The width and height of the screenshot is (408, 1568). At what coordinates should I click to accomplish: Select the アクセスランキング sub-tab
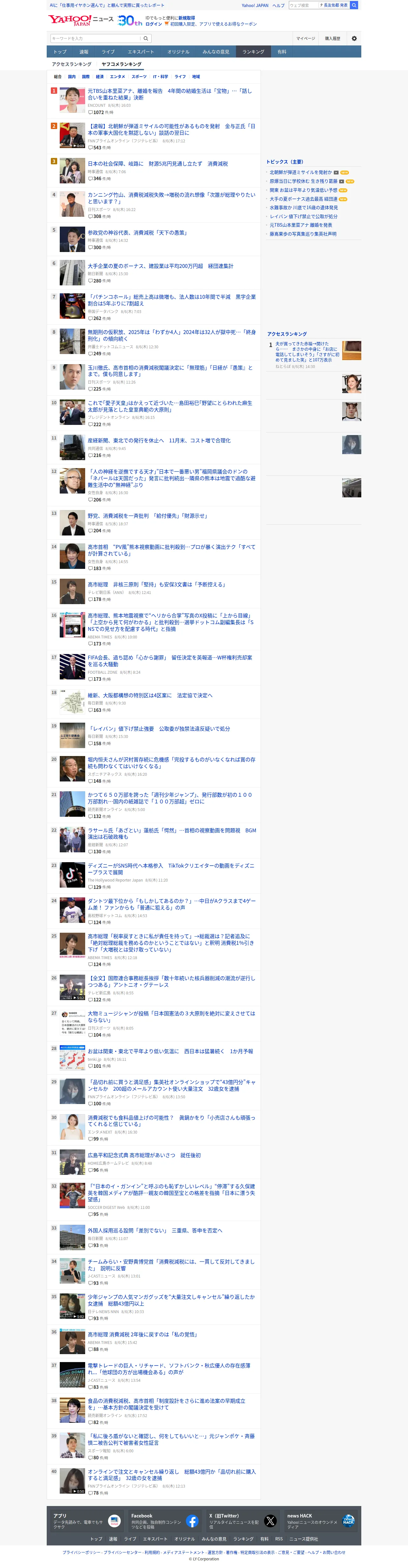pyautogui.click(x=71, y=64)
